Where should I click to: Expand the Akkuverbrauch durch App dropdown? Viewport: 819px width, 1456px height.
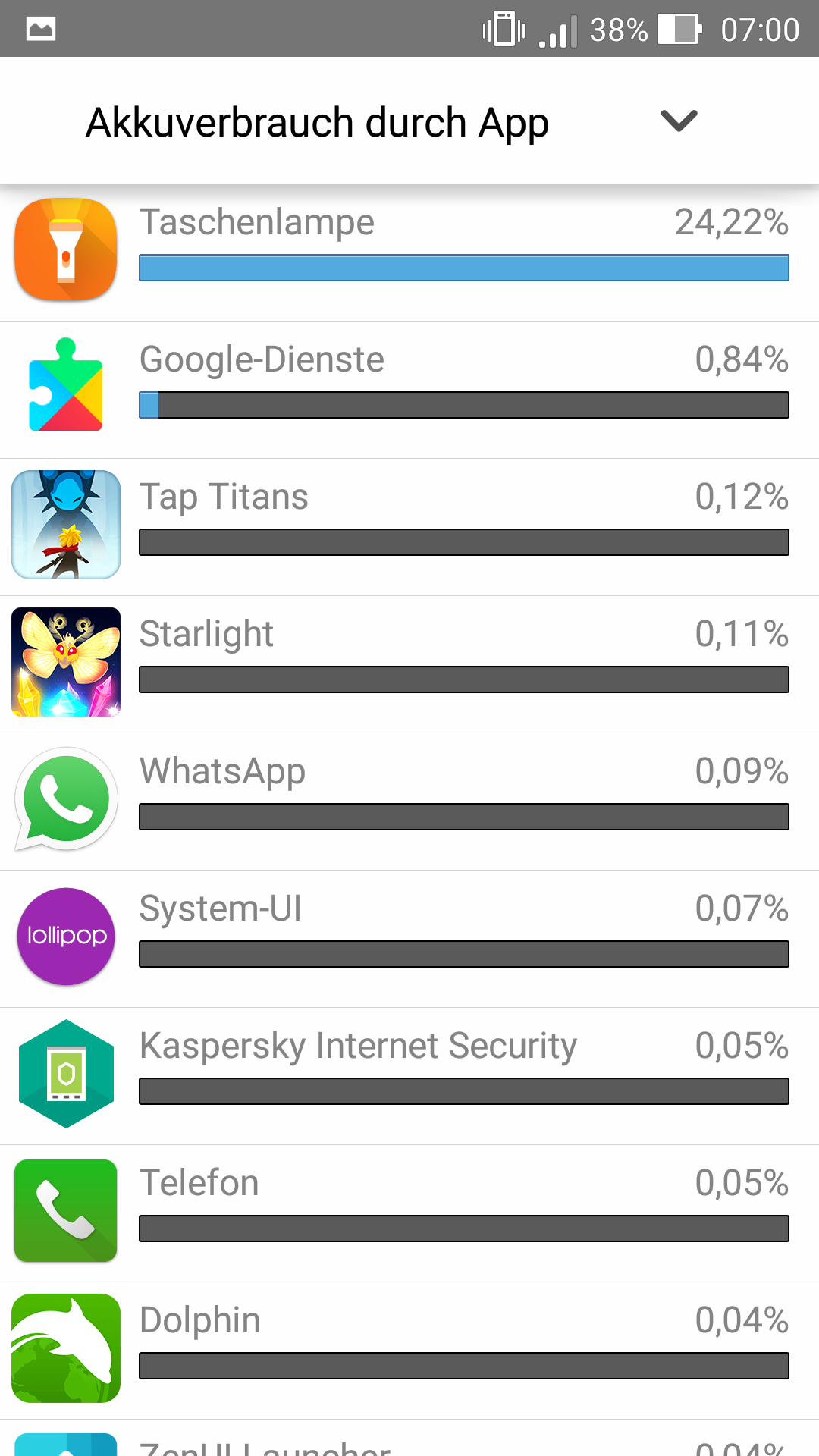click(678, 121)
